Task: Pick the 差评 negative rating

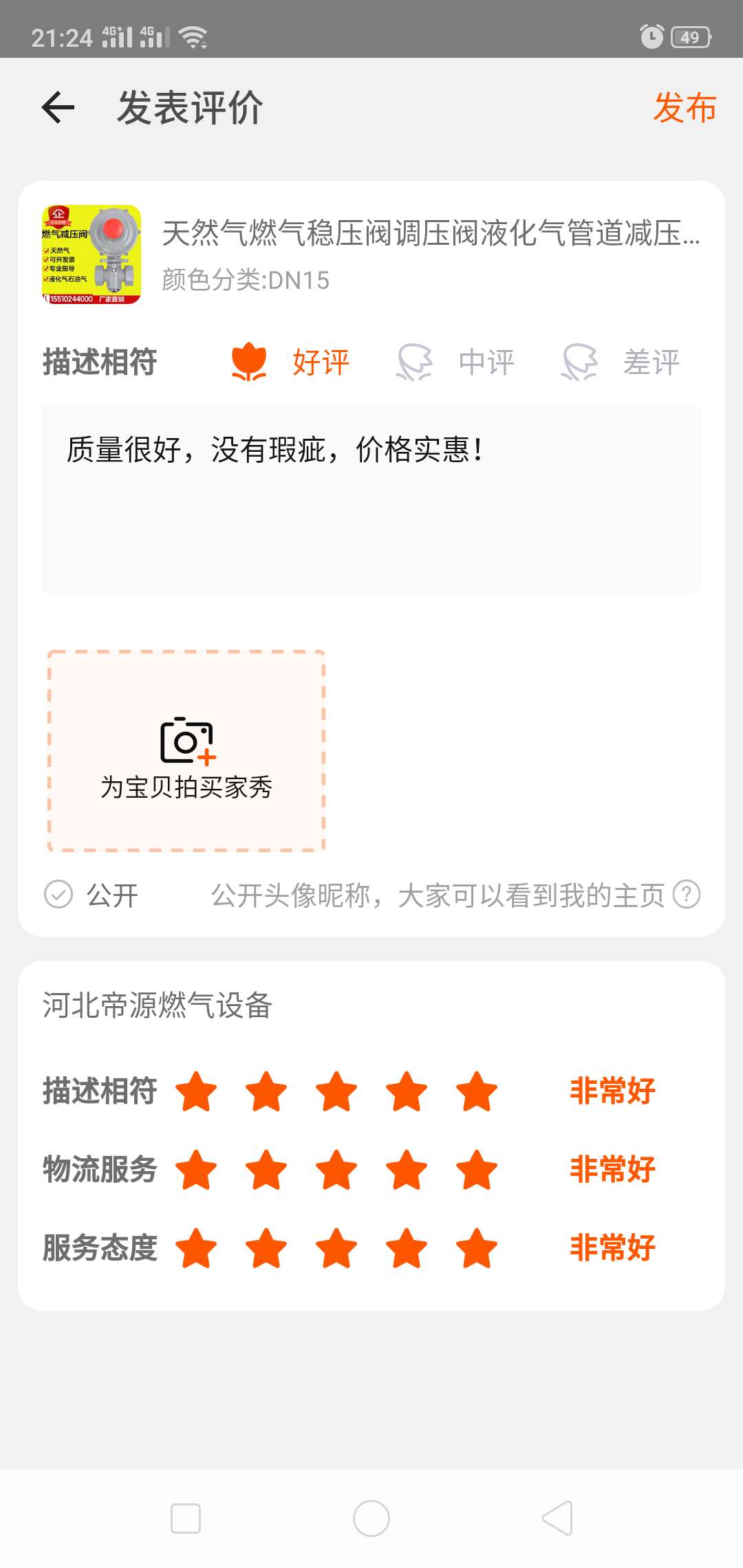Action: [621, 362]
